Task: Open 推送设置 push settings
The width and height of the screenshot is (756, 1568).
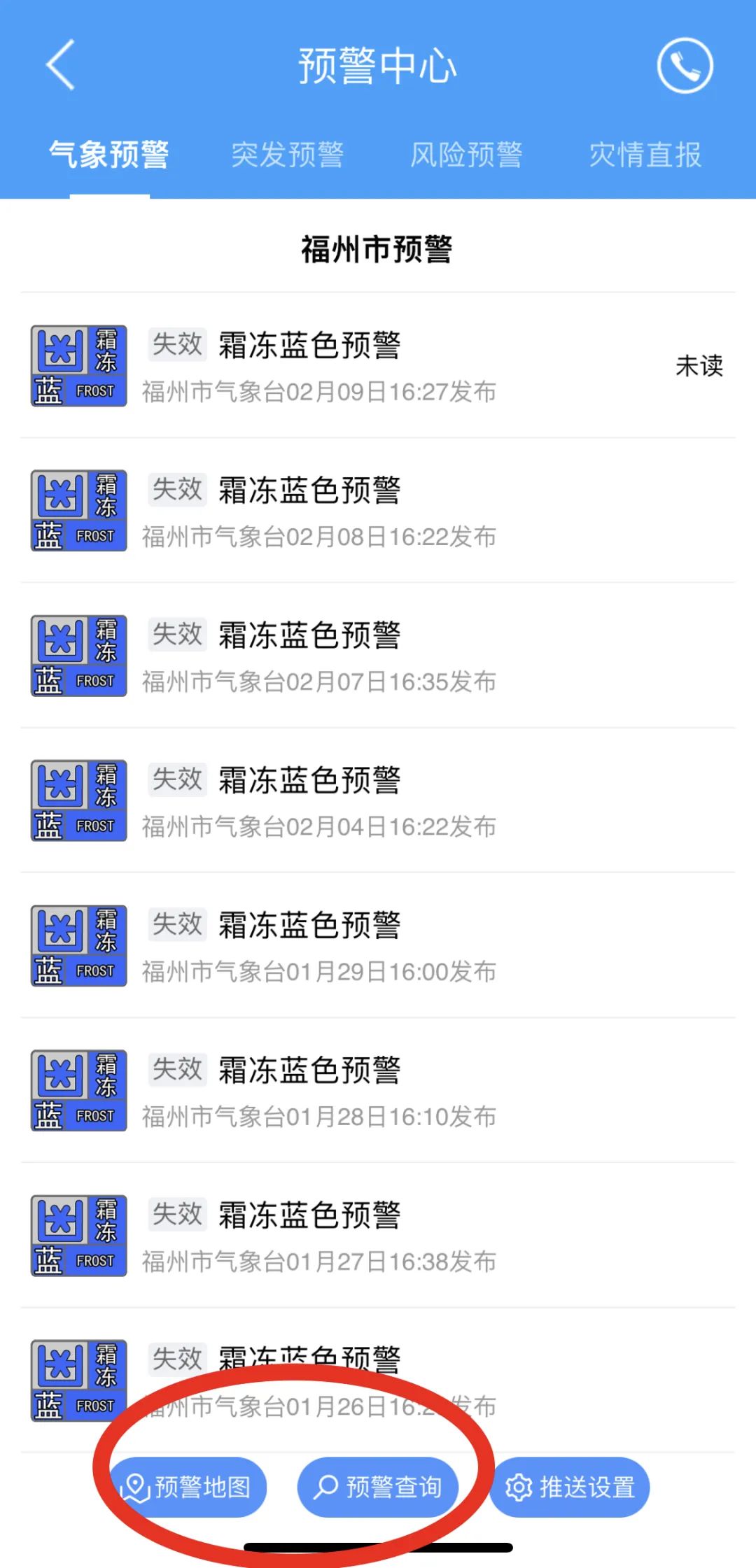Action: tap(569, 1487)
